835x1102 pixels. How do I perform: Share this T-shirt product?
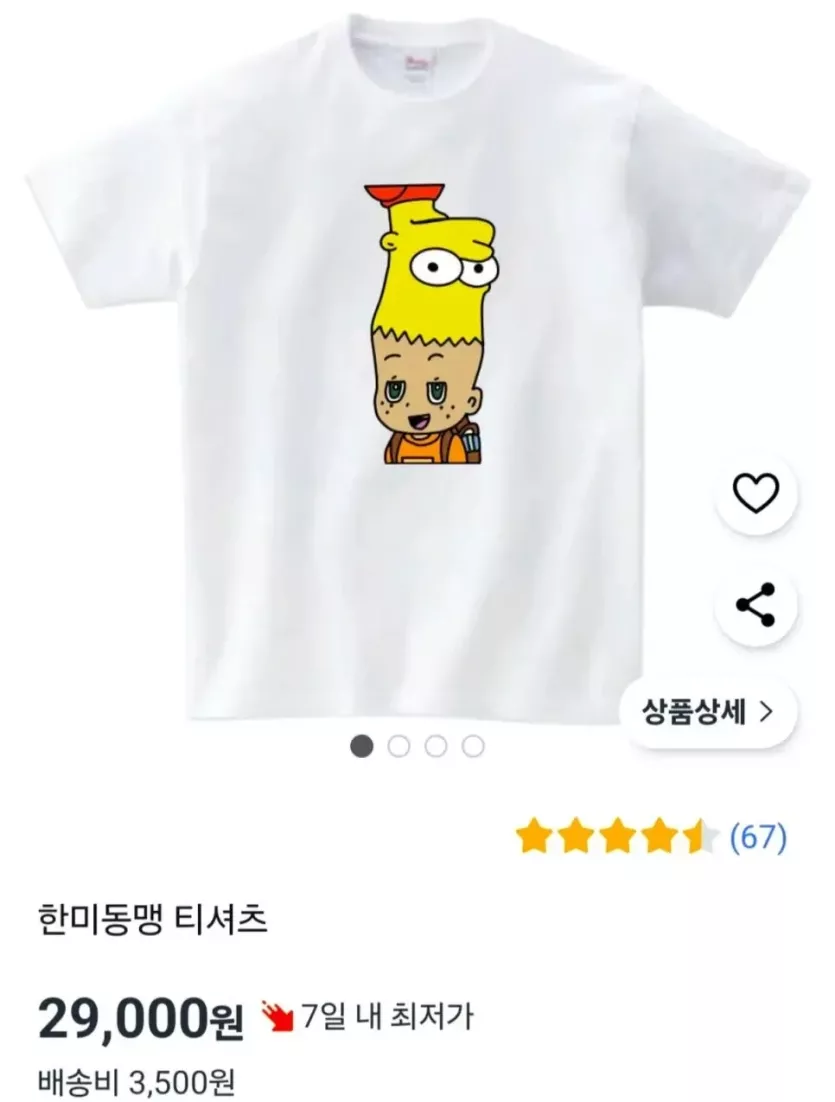756,605
